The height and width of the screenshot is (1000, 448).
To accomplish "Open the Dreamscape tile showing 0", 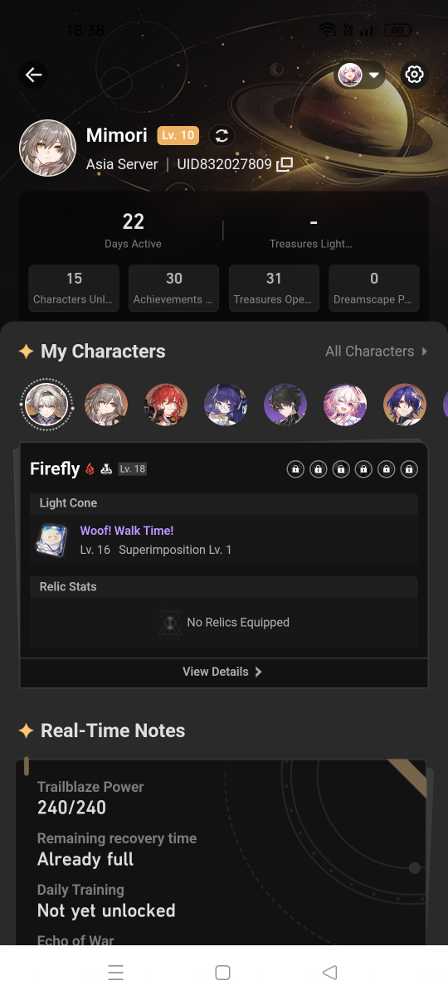I will [x=374, y=288].
